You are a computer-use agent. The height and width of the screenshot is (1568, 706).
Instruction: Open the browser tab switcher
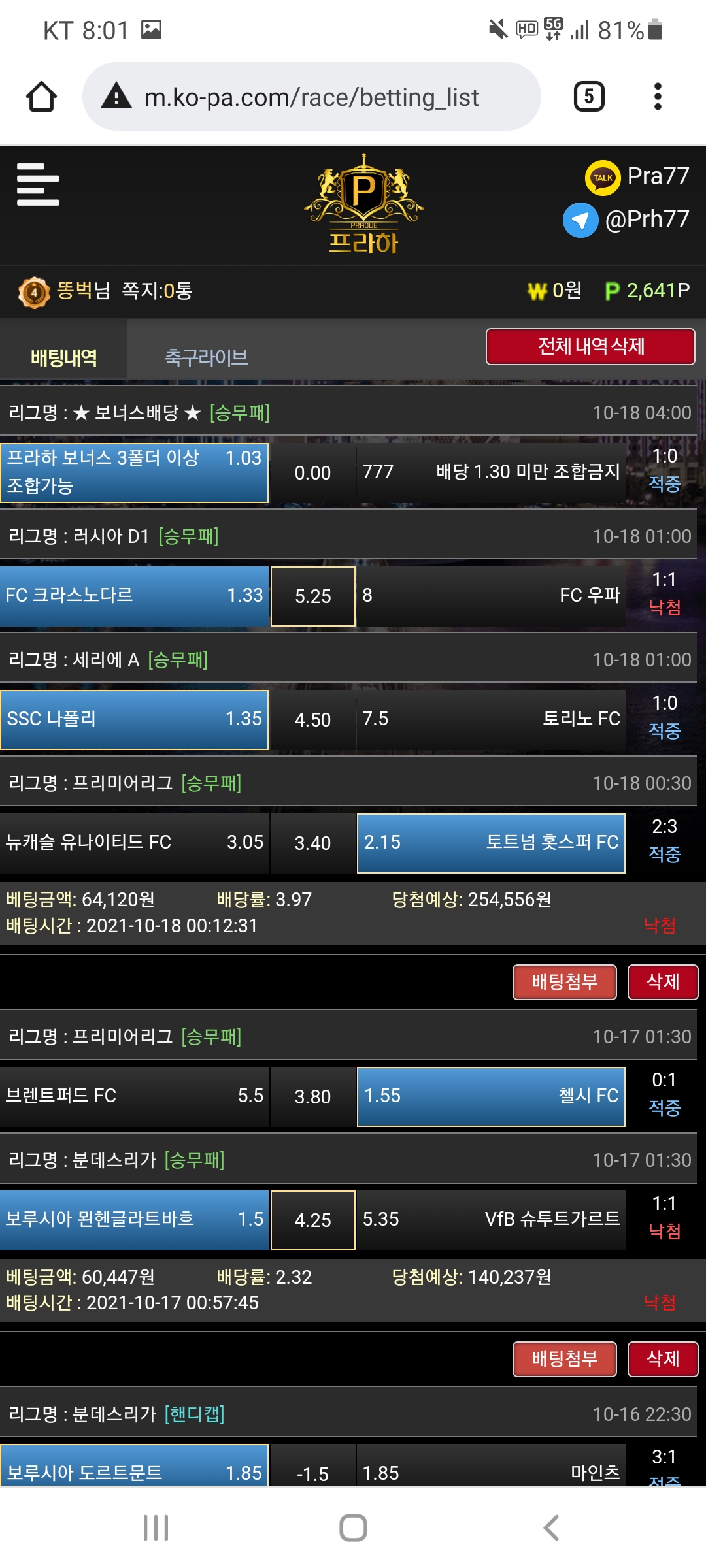pos(588,97)
